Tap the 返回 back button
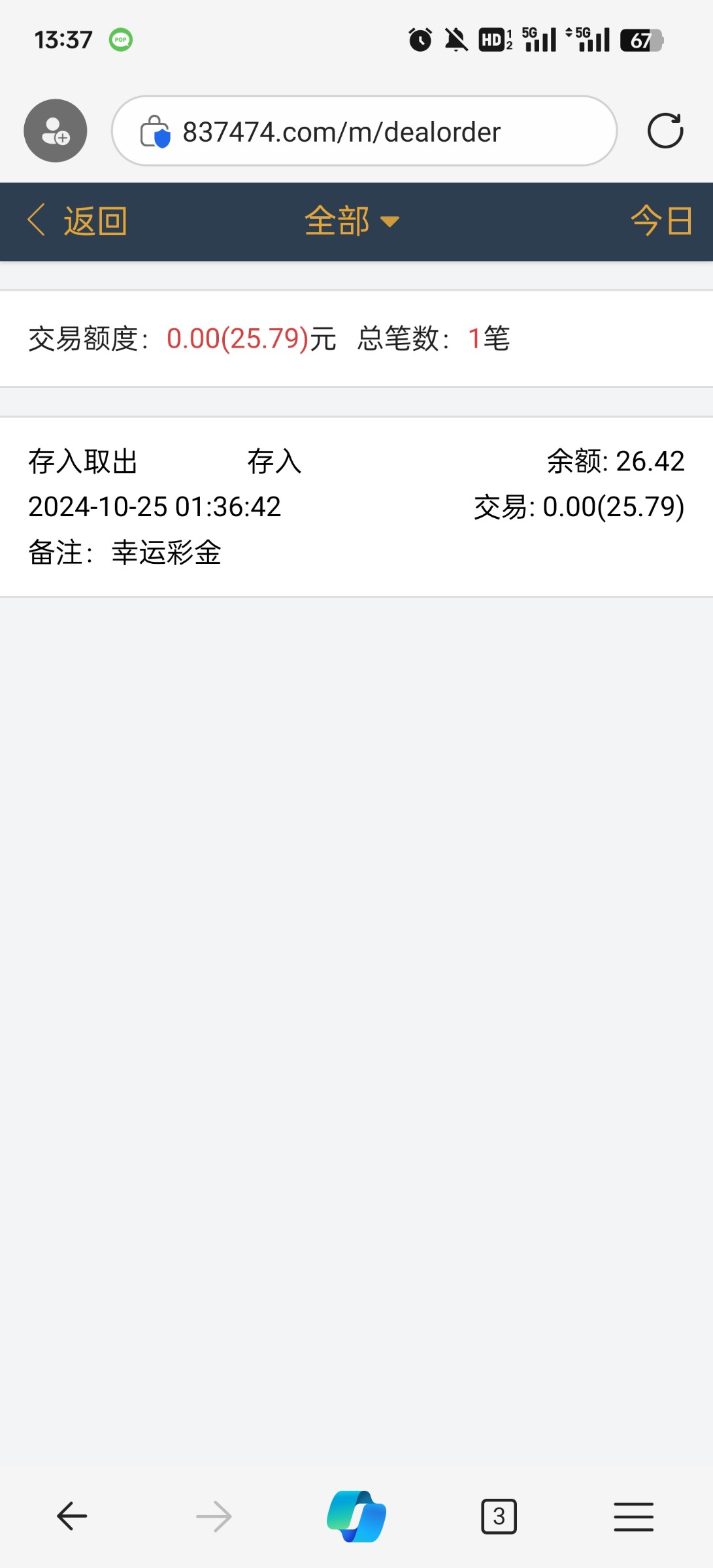The image size is (713, 1568). [x=77, y=221]
